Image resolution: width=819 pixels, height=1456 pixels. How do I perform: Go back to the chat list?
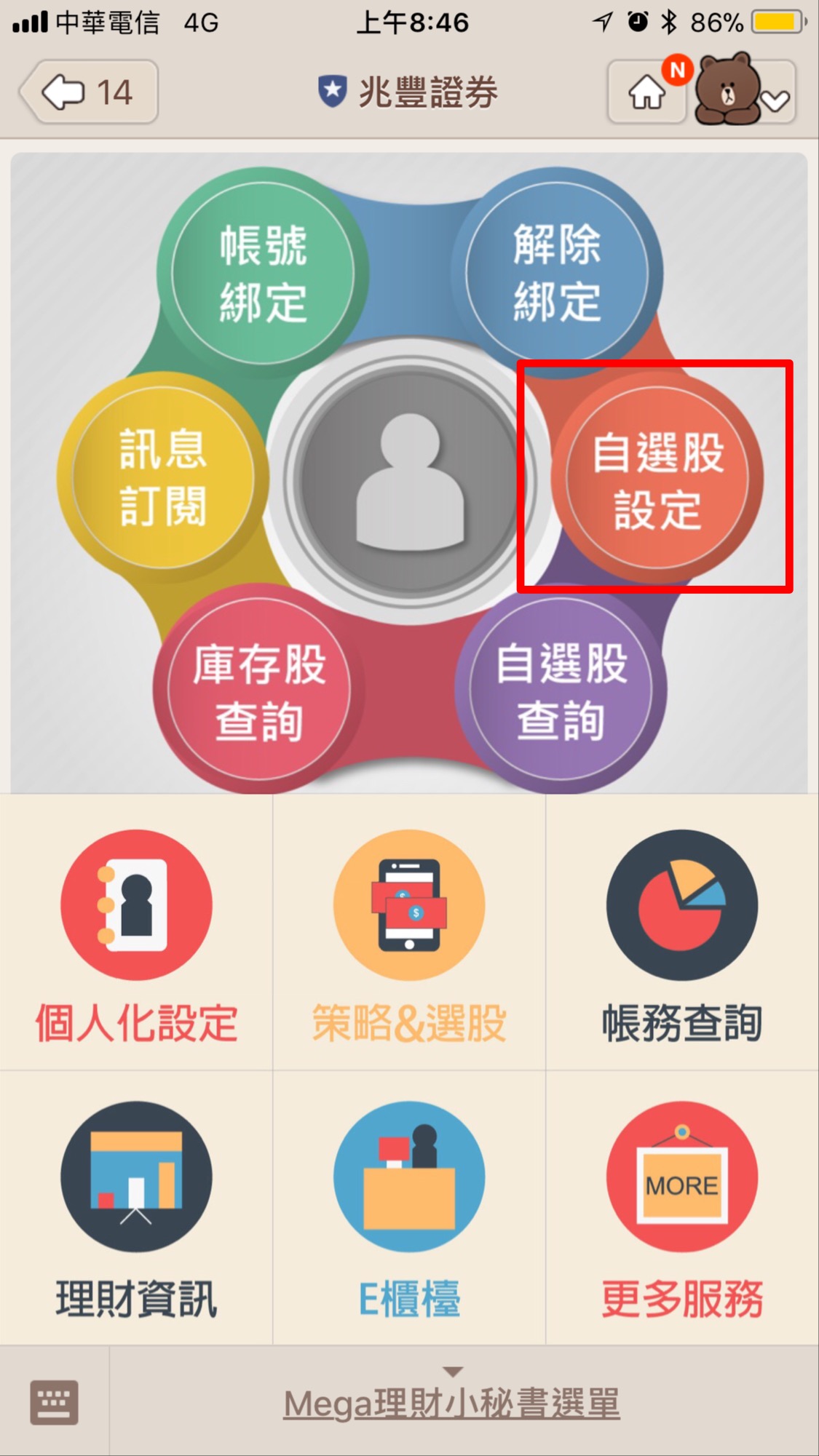pos(89,92)
